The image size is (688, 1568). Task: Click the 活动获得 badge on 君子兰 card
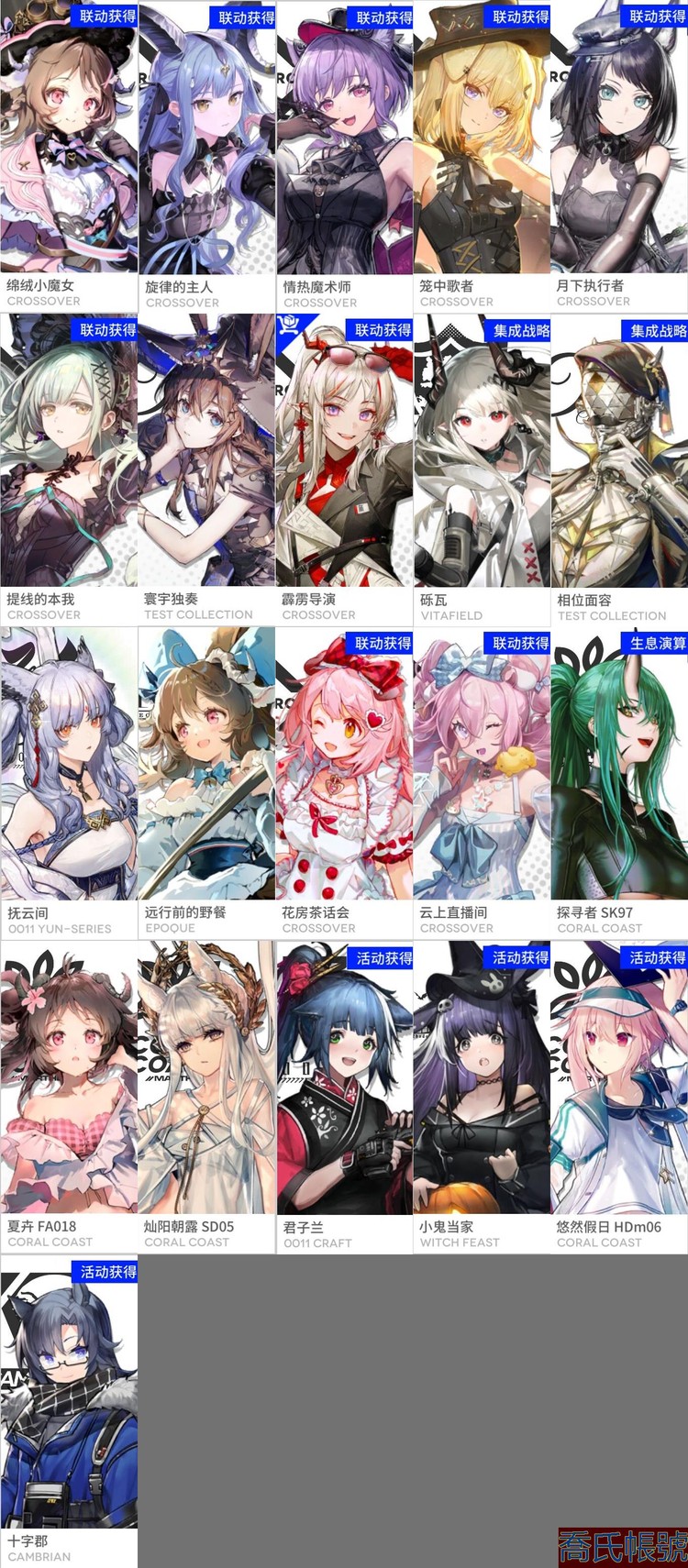(381, 957)
